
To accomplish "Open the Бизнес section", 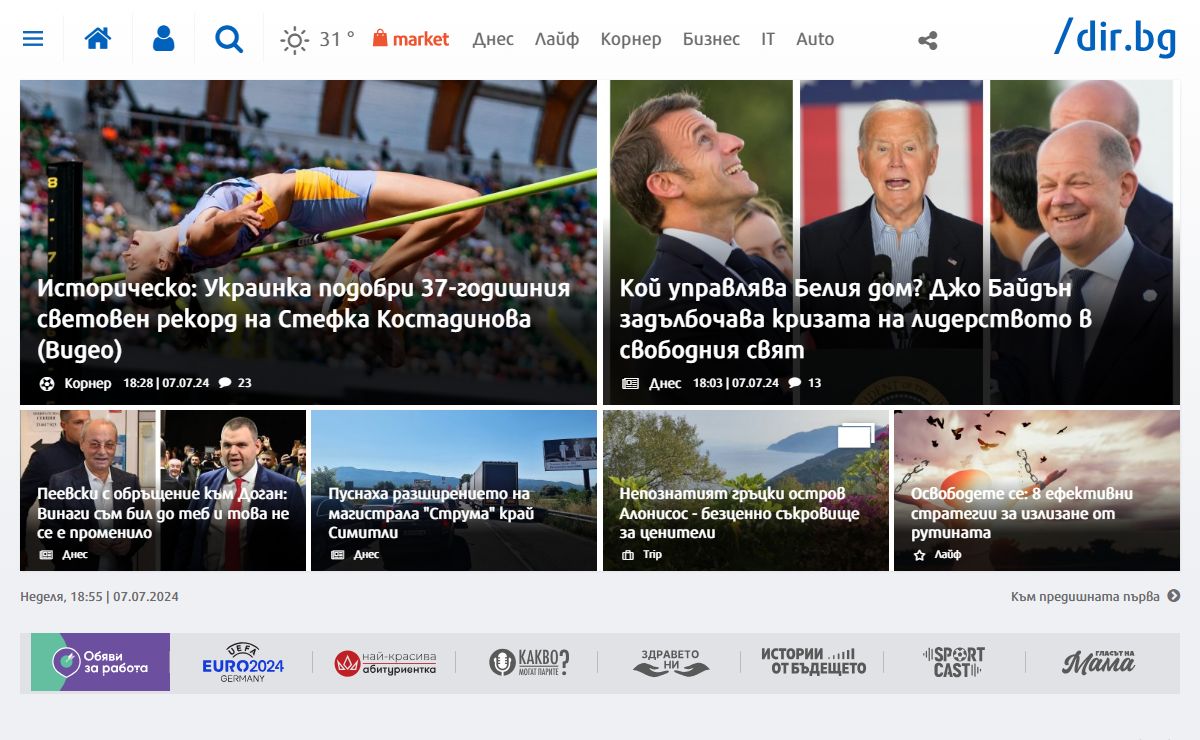I will point(711,39).
